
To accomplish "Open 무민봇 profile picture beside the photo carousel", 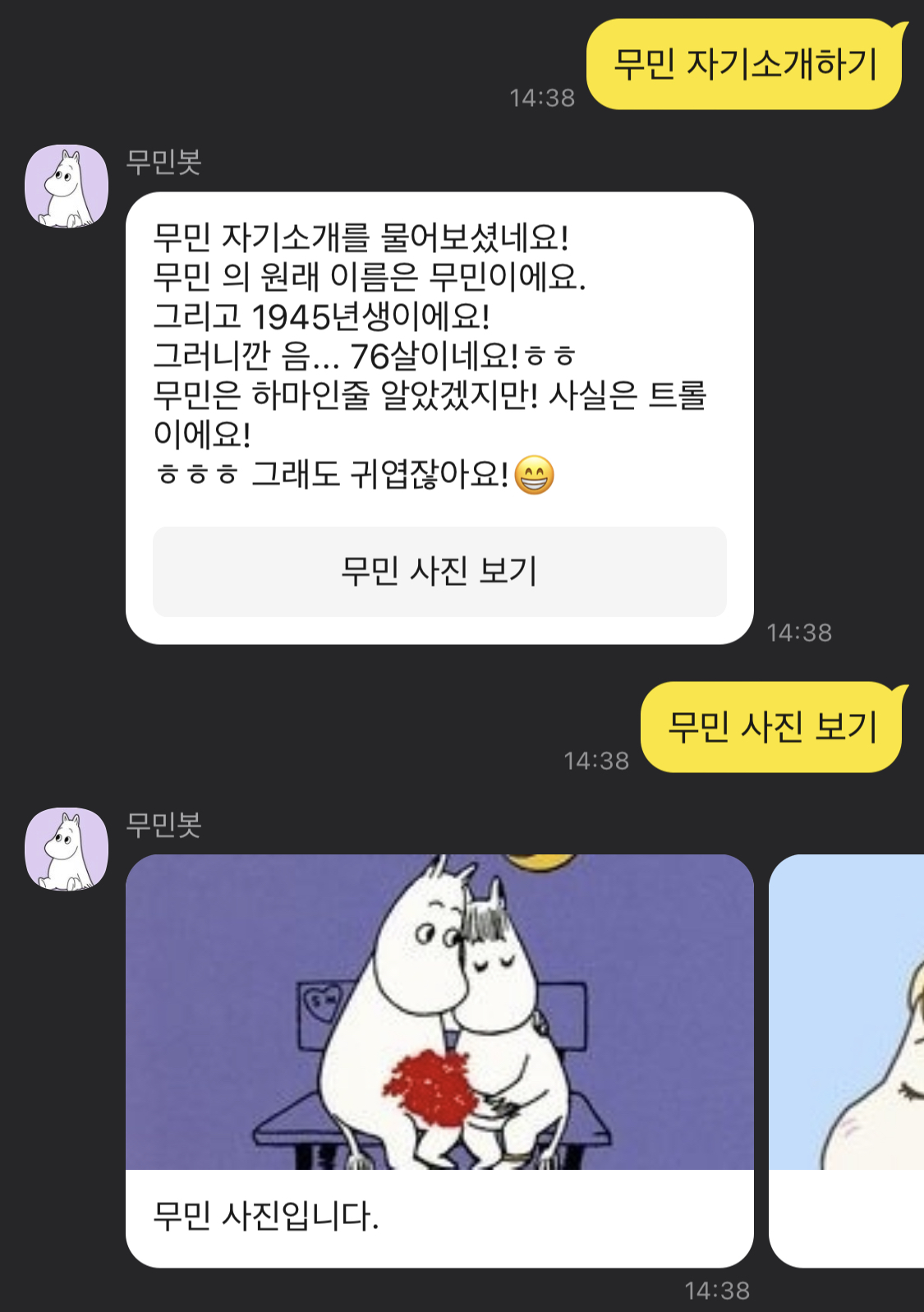I will [x=67, y=849].
